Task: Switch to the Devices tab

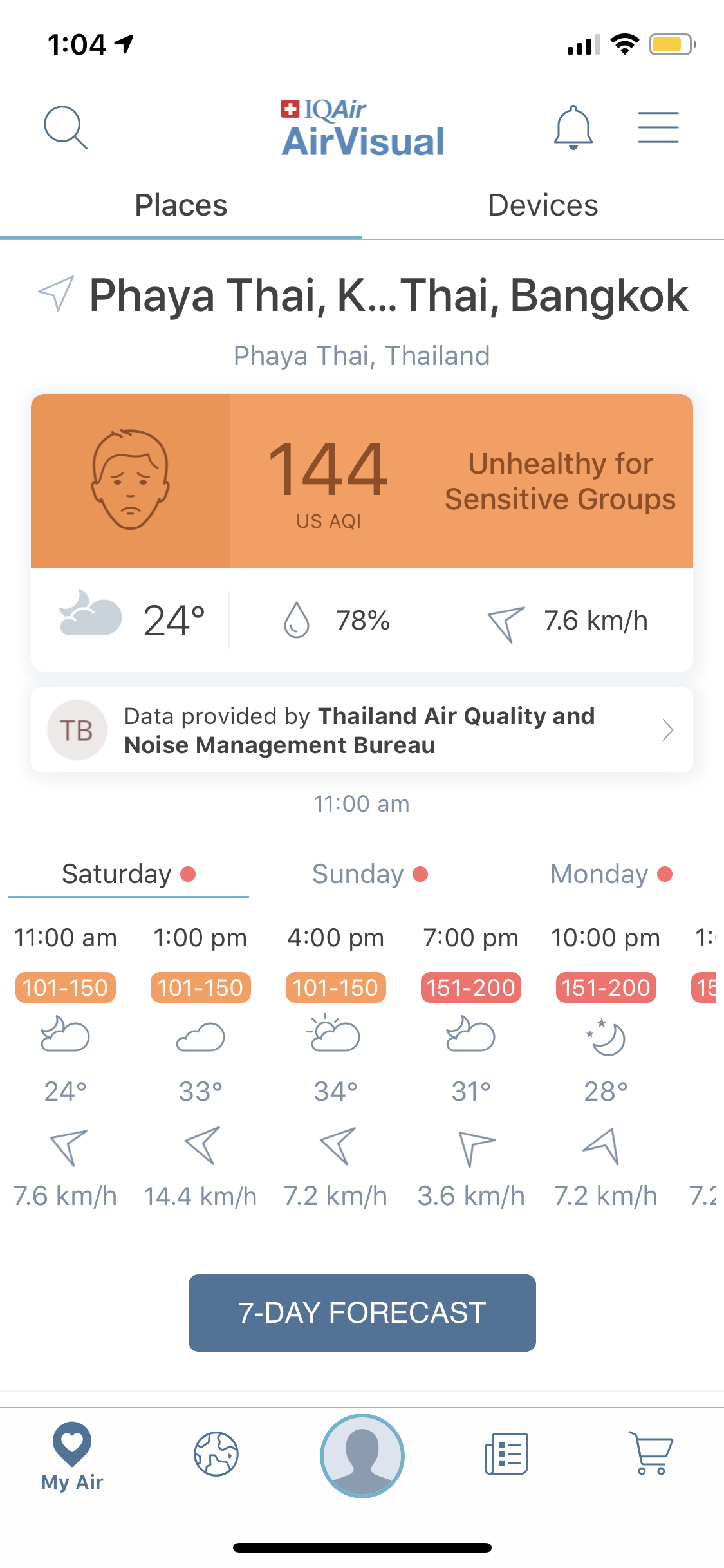Action: point(543,205)
